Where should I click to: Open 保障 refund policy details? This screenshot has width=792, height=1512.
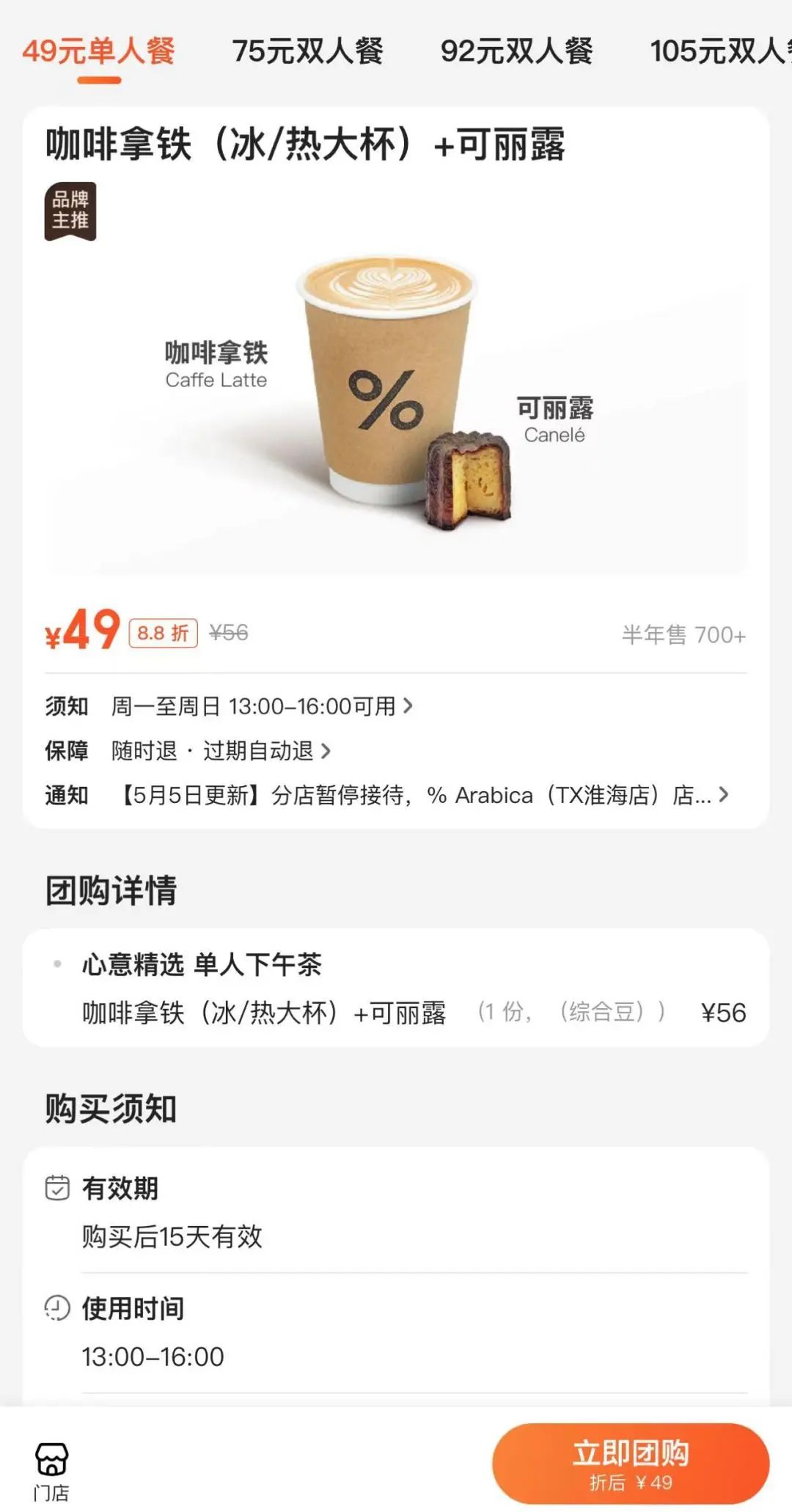[220, 751]
